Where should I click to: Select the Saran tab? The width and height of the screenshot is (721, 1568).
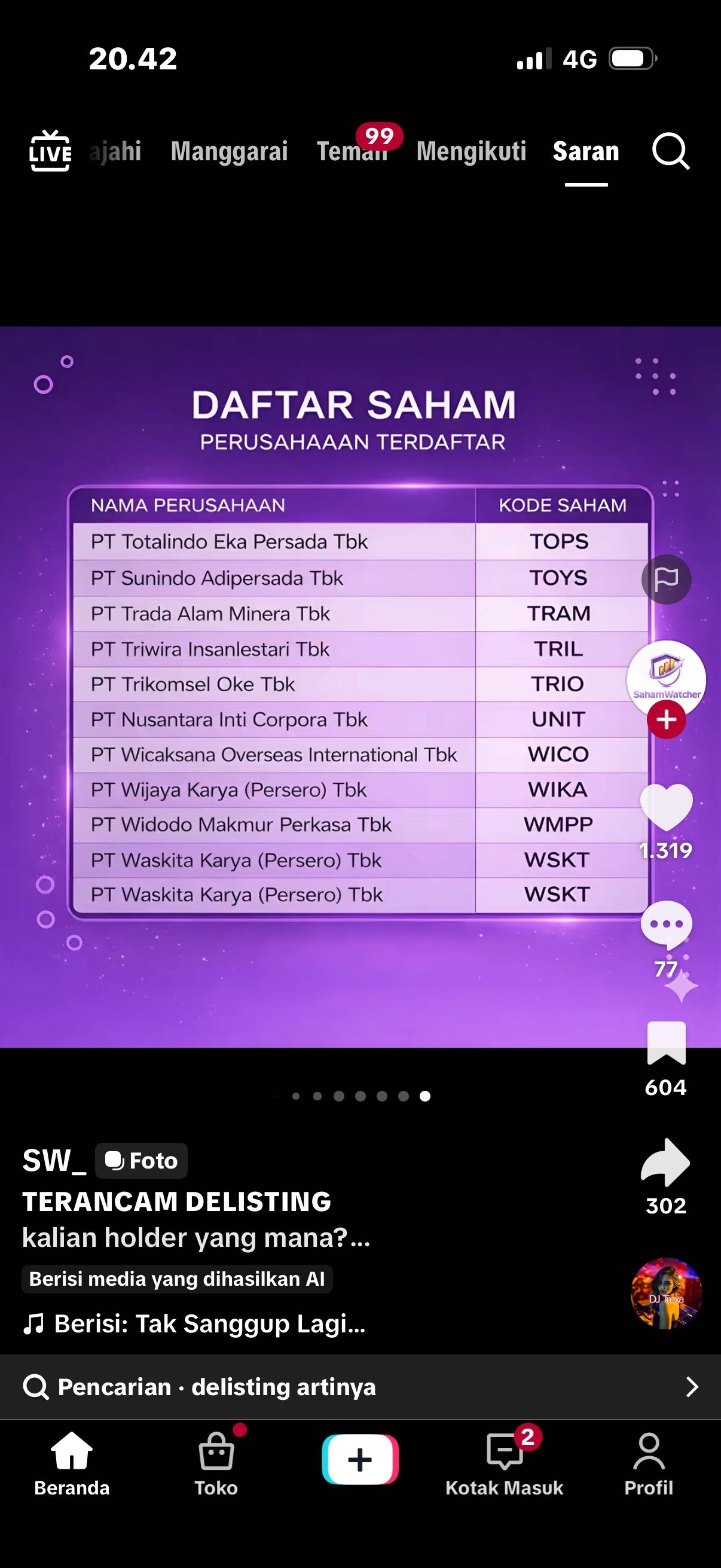point(585,151)
